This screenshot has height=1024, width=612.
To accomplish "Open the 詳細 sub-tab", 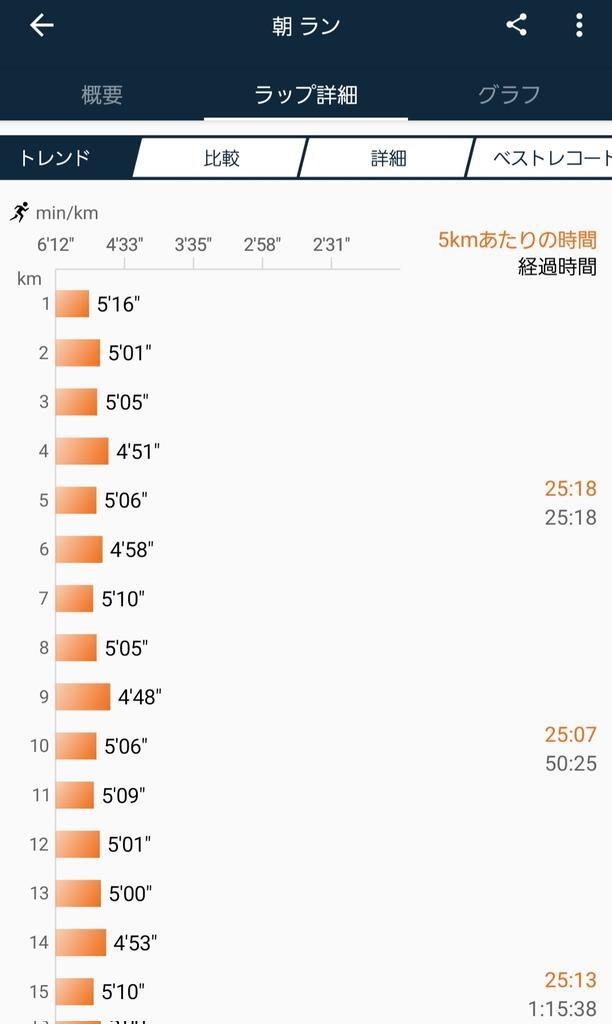I will [389, 158].
